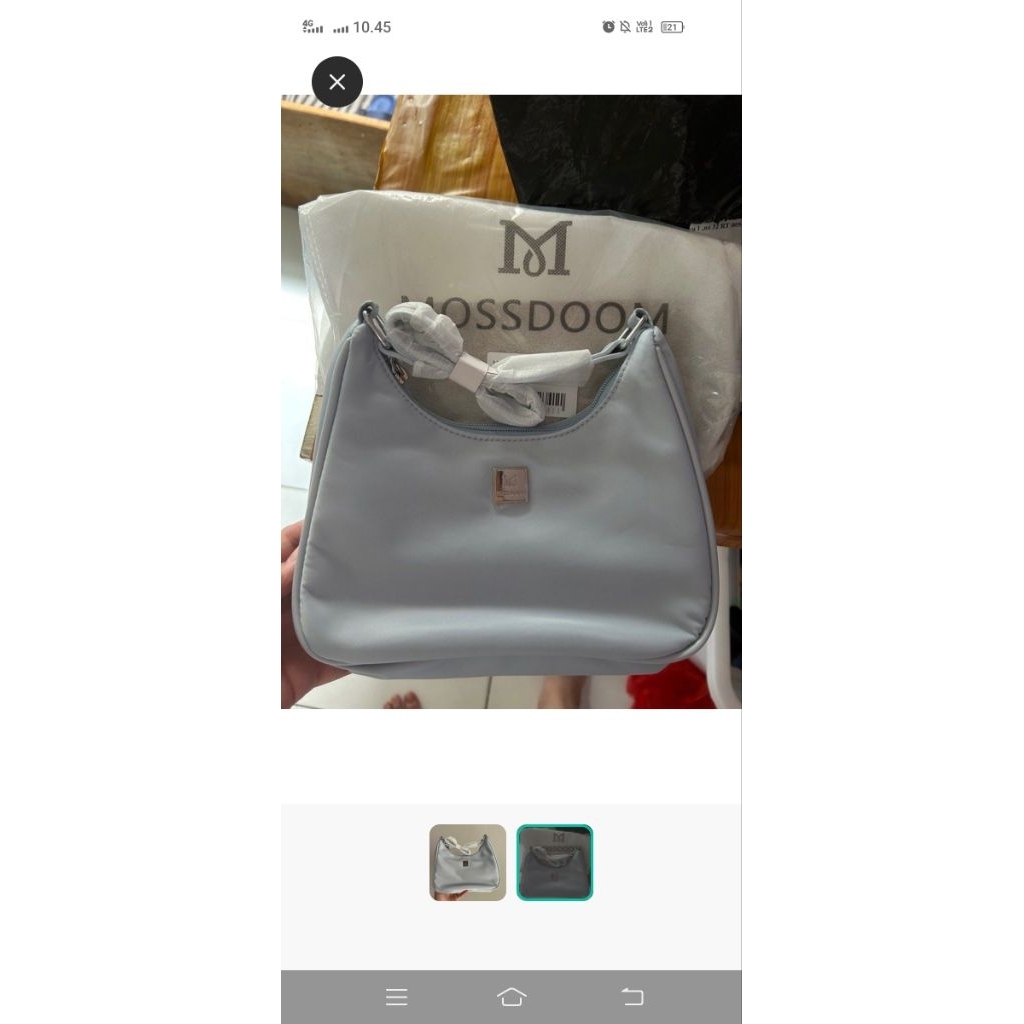The width and height of the screenshot is (1024, 1024).
Task: Open recent apps menu button
Action: pyautogui.click(x=397, y=997)
